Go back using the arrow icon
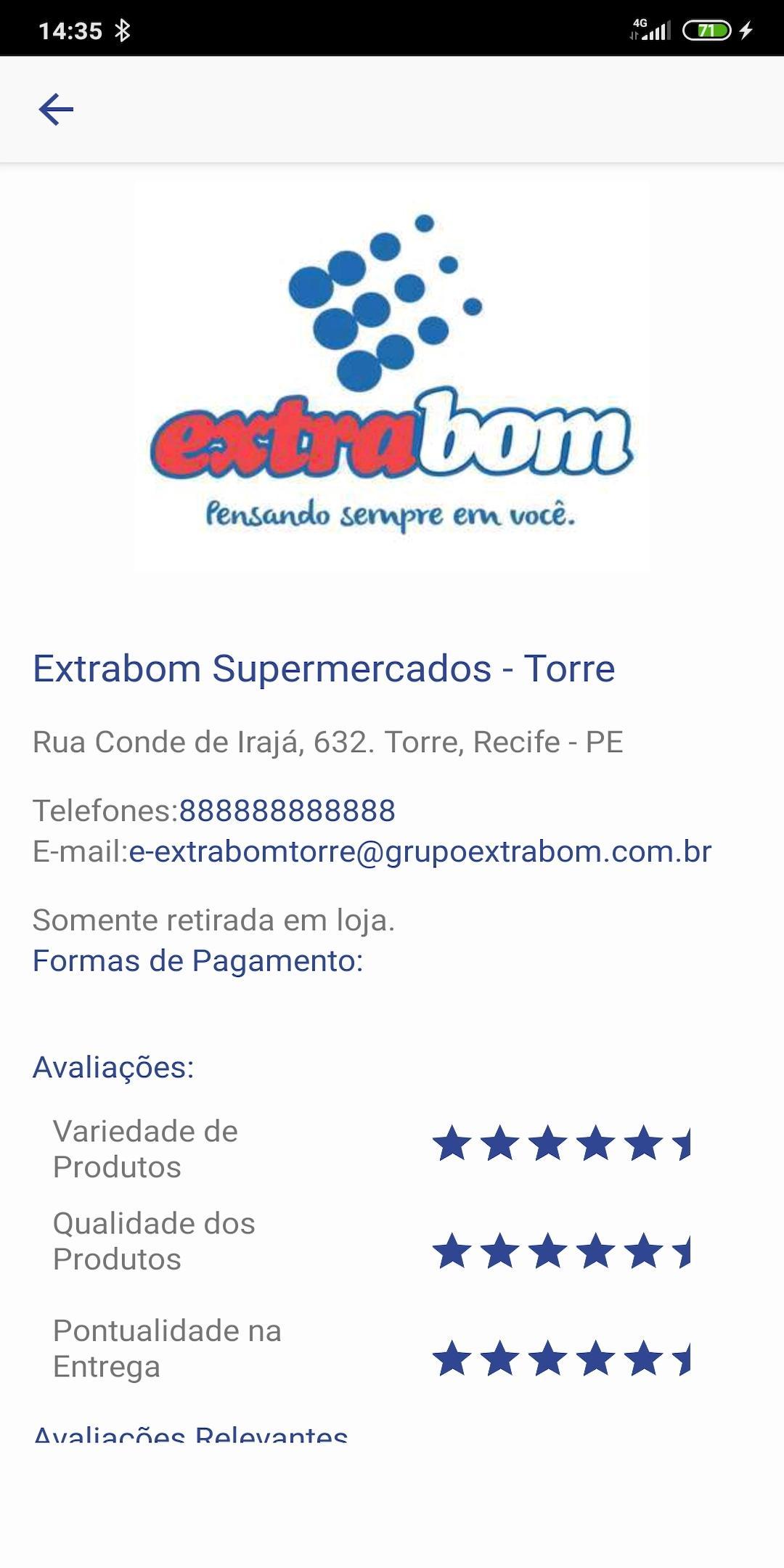The height and width of the screenshot is (1568, 784). click(56, 110)
